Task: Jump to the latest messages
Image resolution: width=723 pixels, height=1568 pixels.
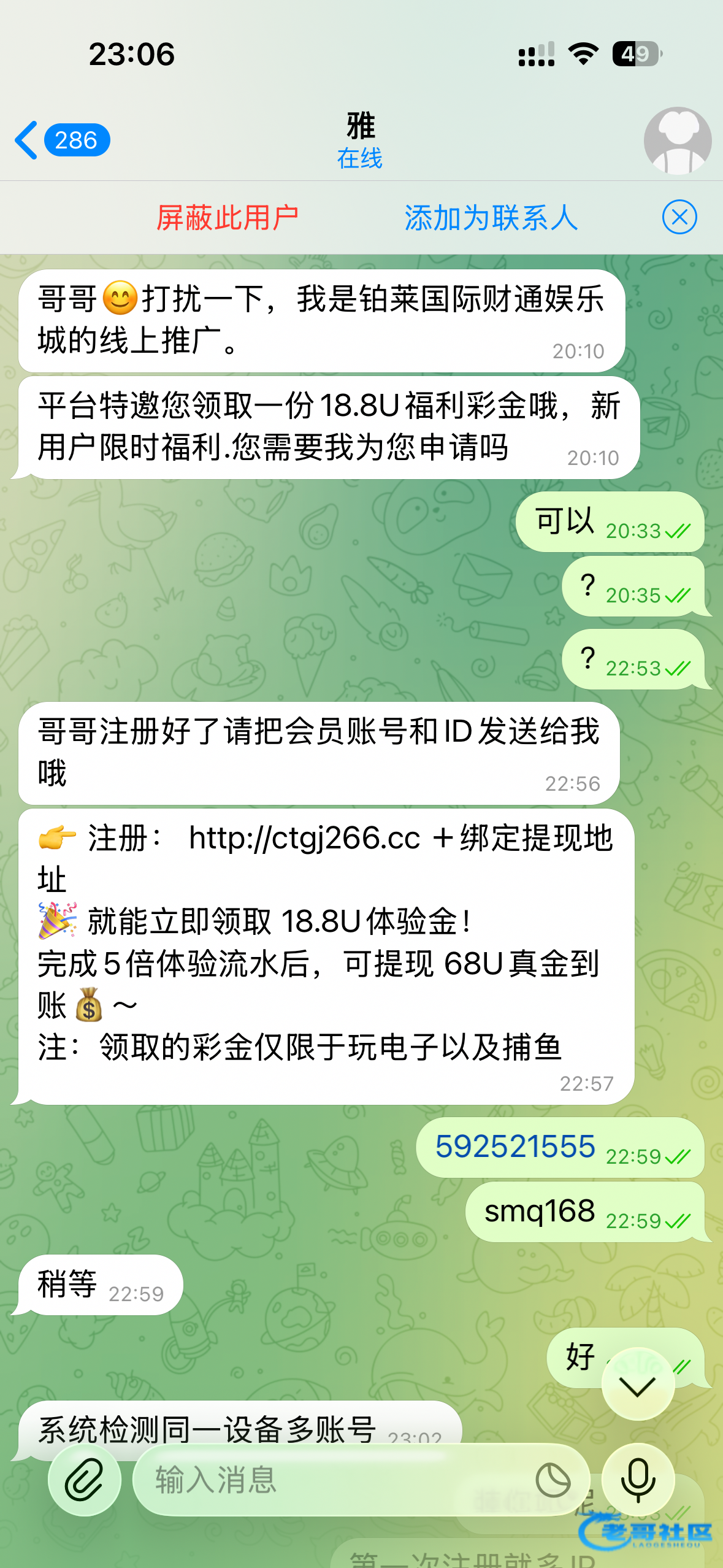Action: point(638,1385)
